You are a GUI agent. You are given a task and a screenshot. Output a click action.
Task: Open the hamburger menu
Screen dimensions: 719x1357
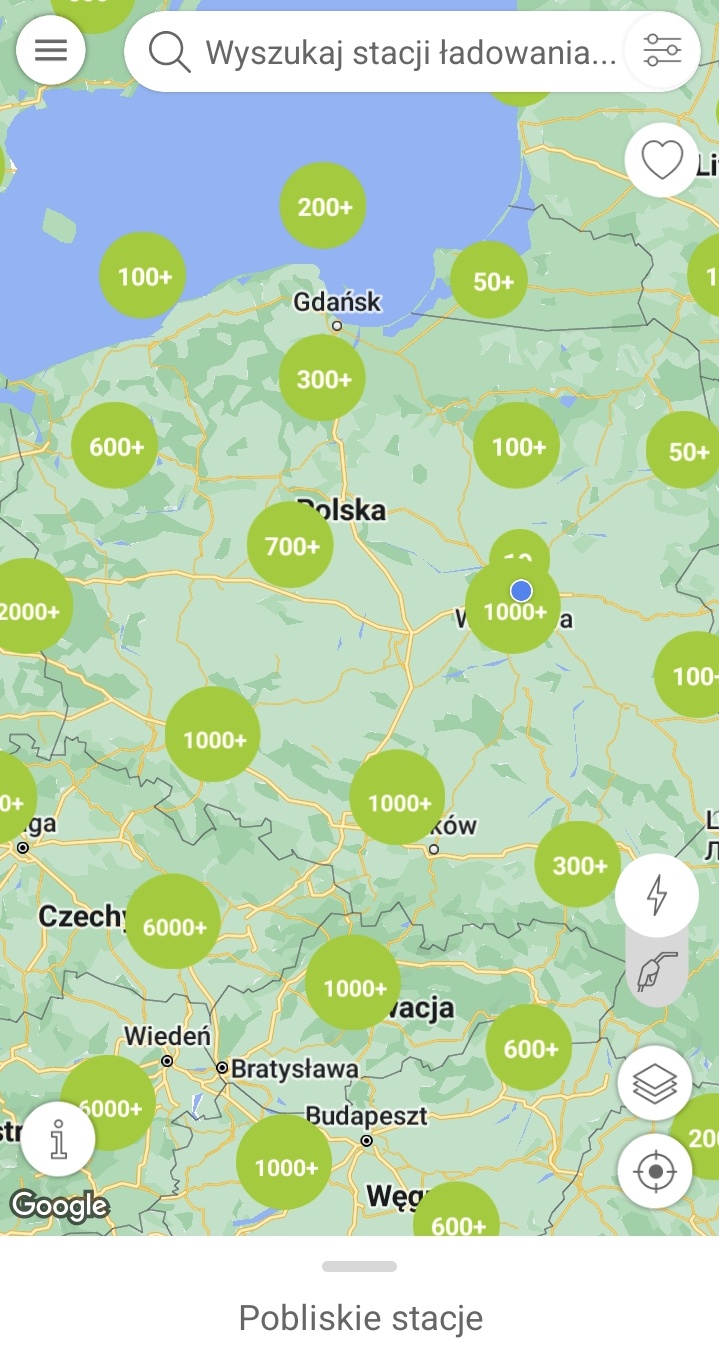(x=51, y=50)
